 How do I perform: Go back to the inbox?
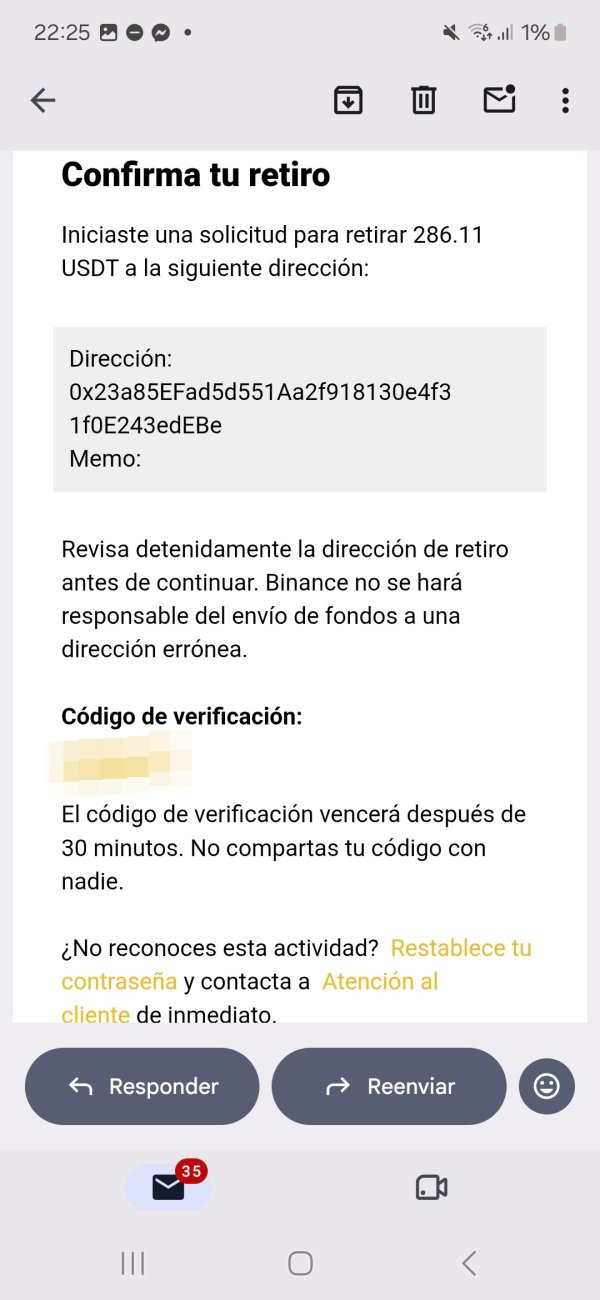tap(43, 100)
